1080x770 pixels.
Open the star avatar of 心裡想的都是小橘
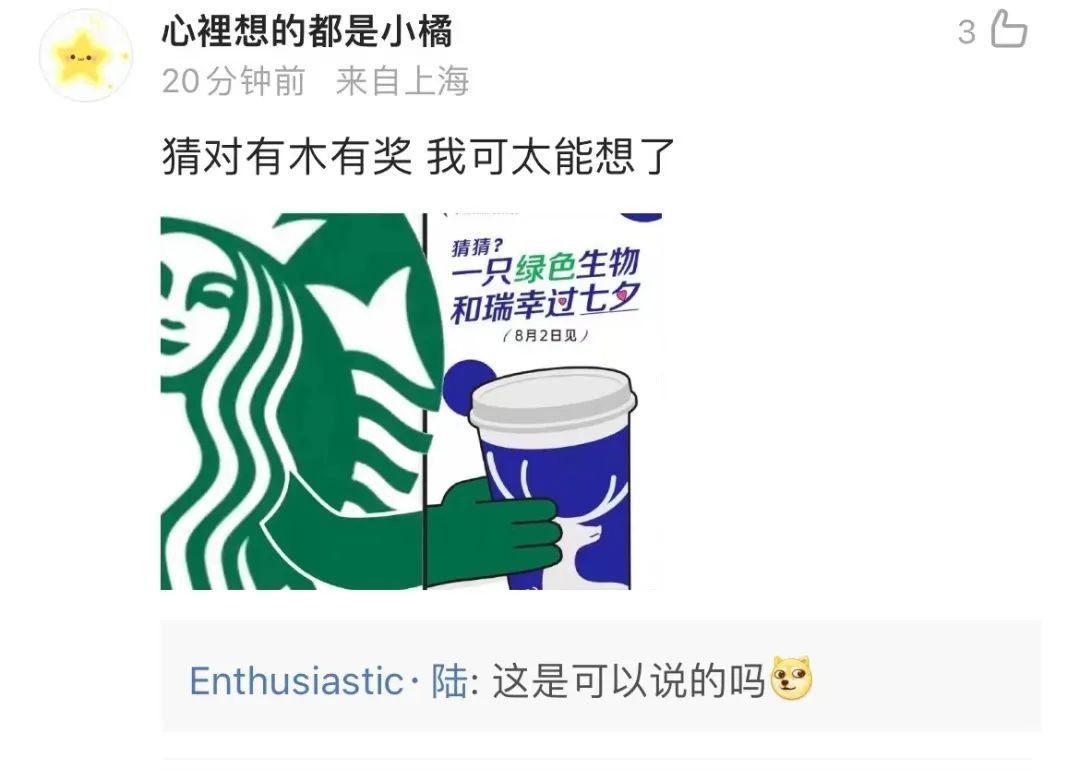click(85, 56)
